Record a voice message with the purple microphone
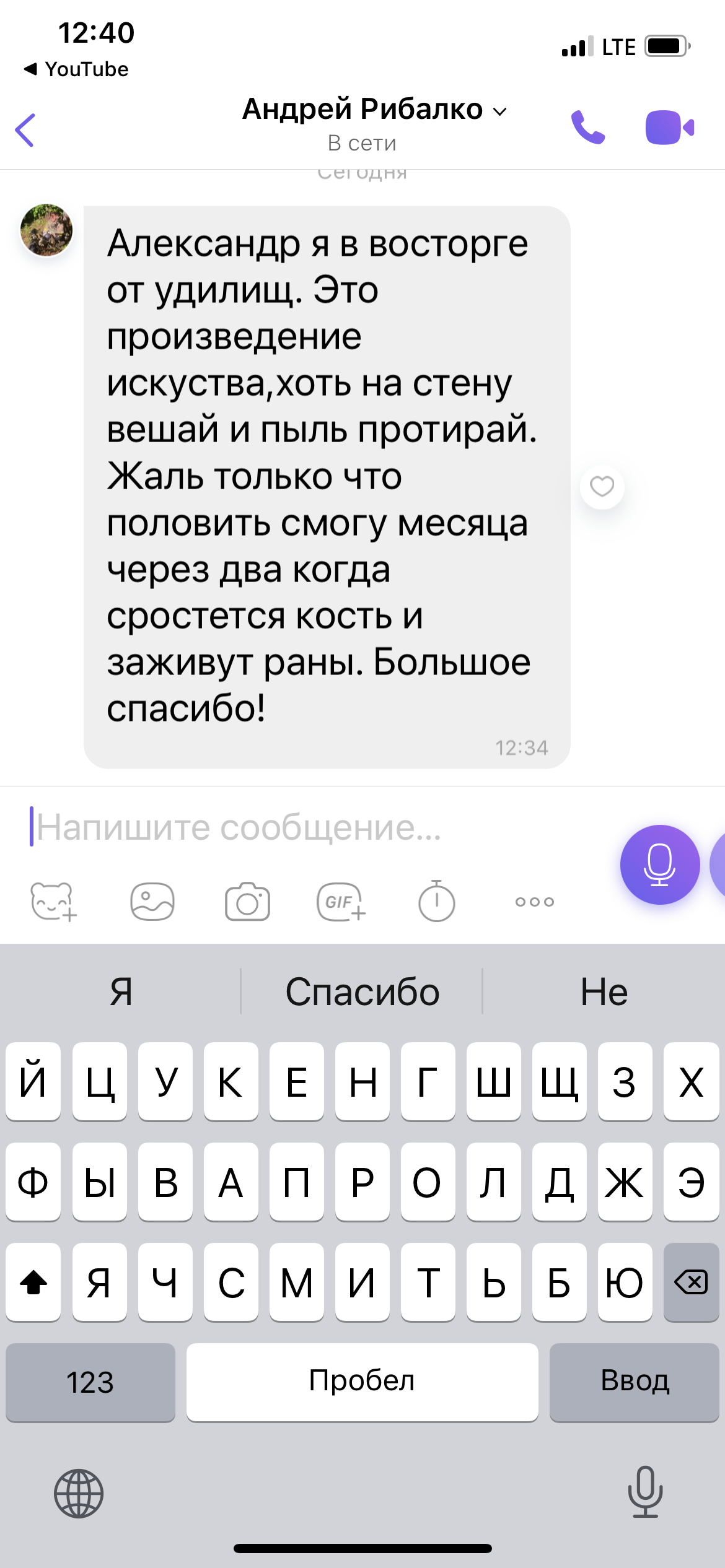This screenshot has width=725, height=1568. [660, 865]
